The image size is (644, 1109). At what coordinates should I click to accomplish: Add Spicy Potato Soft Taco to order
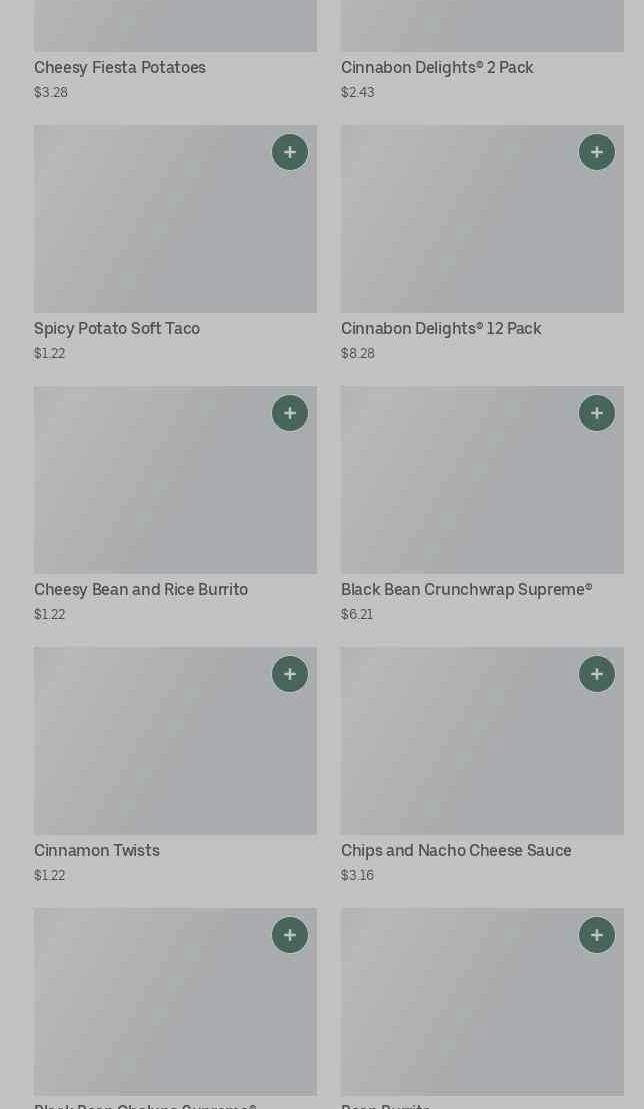point(290,152)
